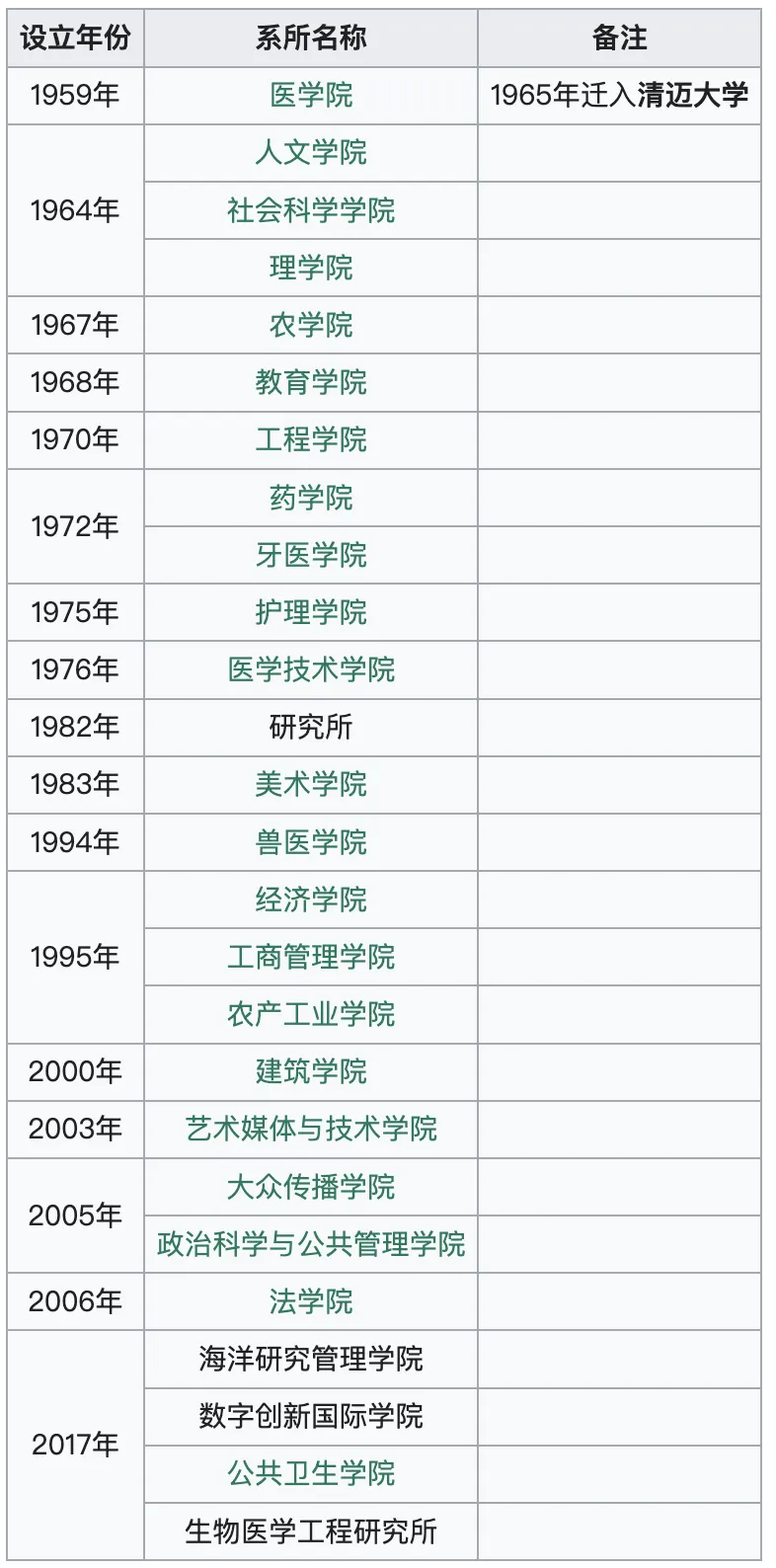Follow the 建筑学院 link
This screenshot has height=1568, width=776.
pos(311,1071)
